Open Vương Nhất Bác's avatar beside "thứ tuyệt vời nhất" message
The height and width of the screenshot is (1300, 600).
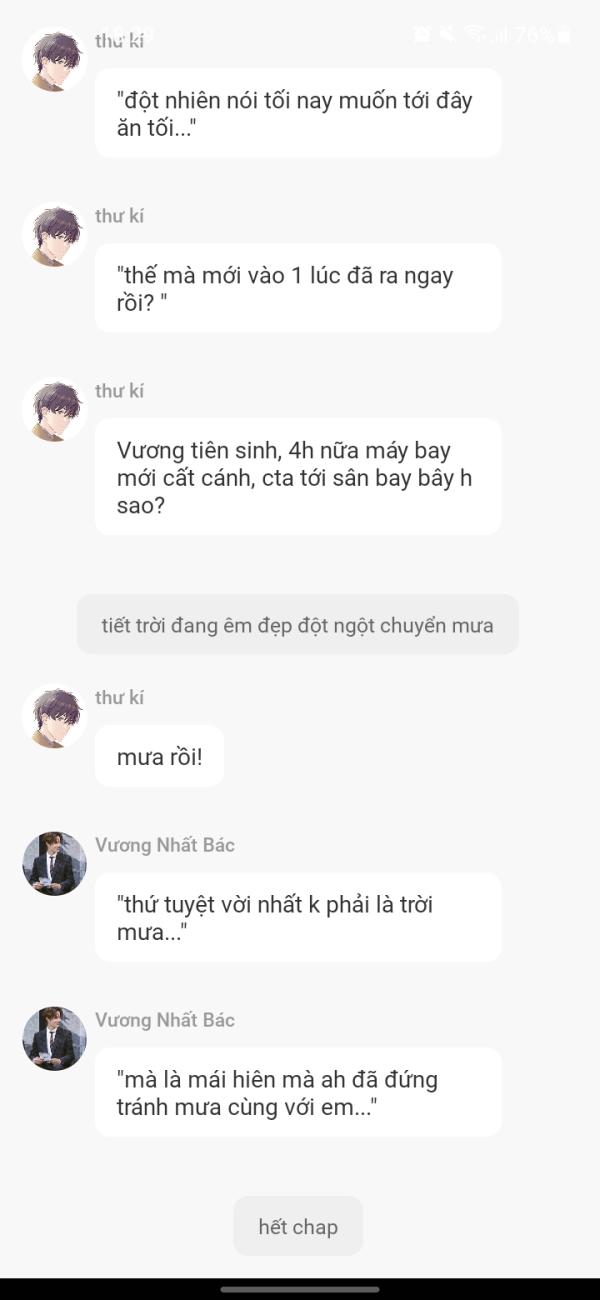pos(54,864)
